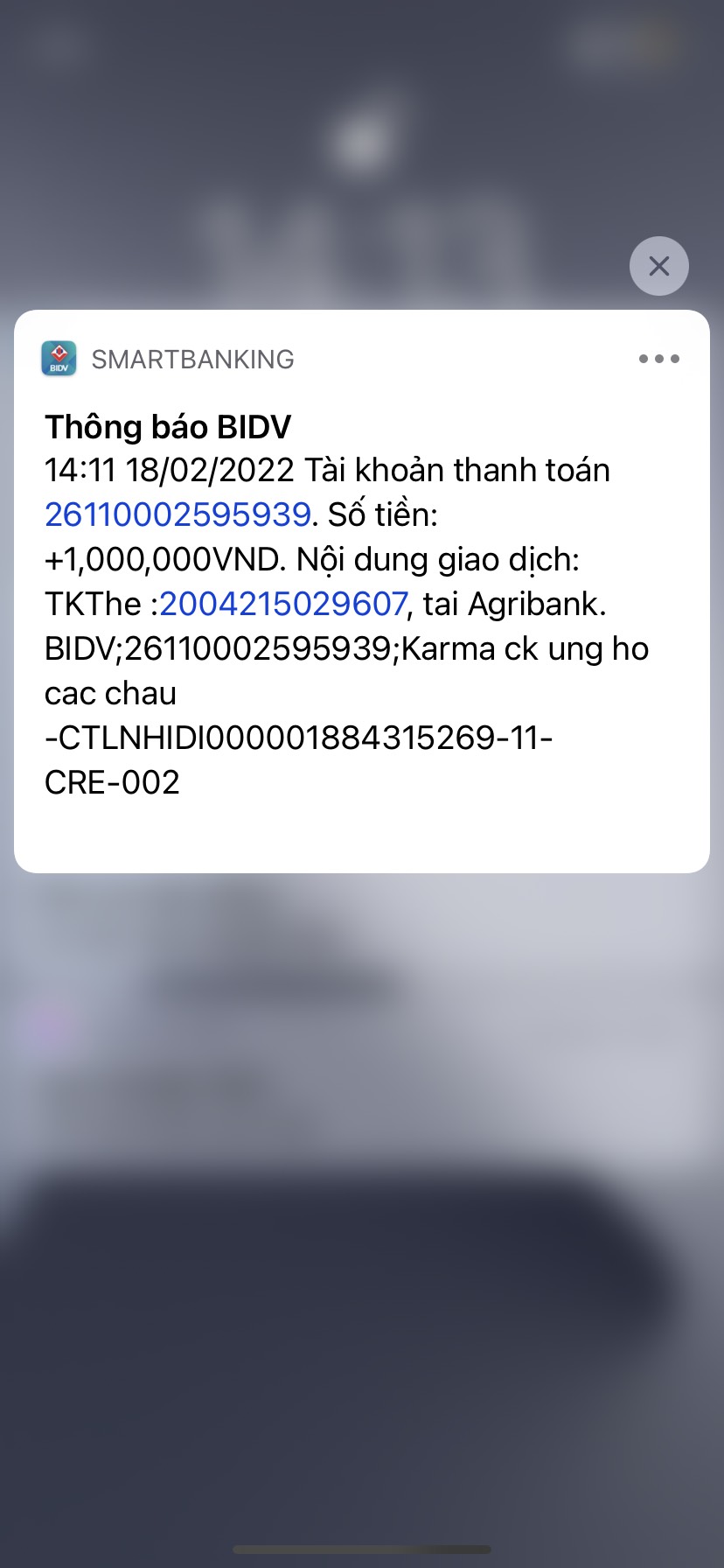The width and height of the screenshot is (724, 1568).
Task: Open the notification options ellipsis menu
Action: [658, 359]
